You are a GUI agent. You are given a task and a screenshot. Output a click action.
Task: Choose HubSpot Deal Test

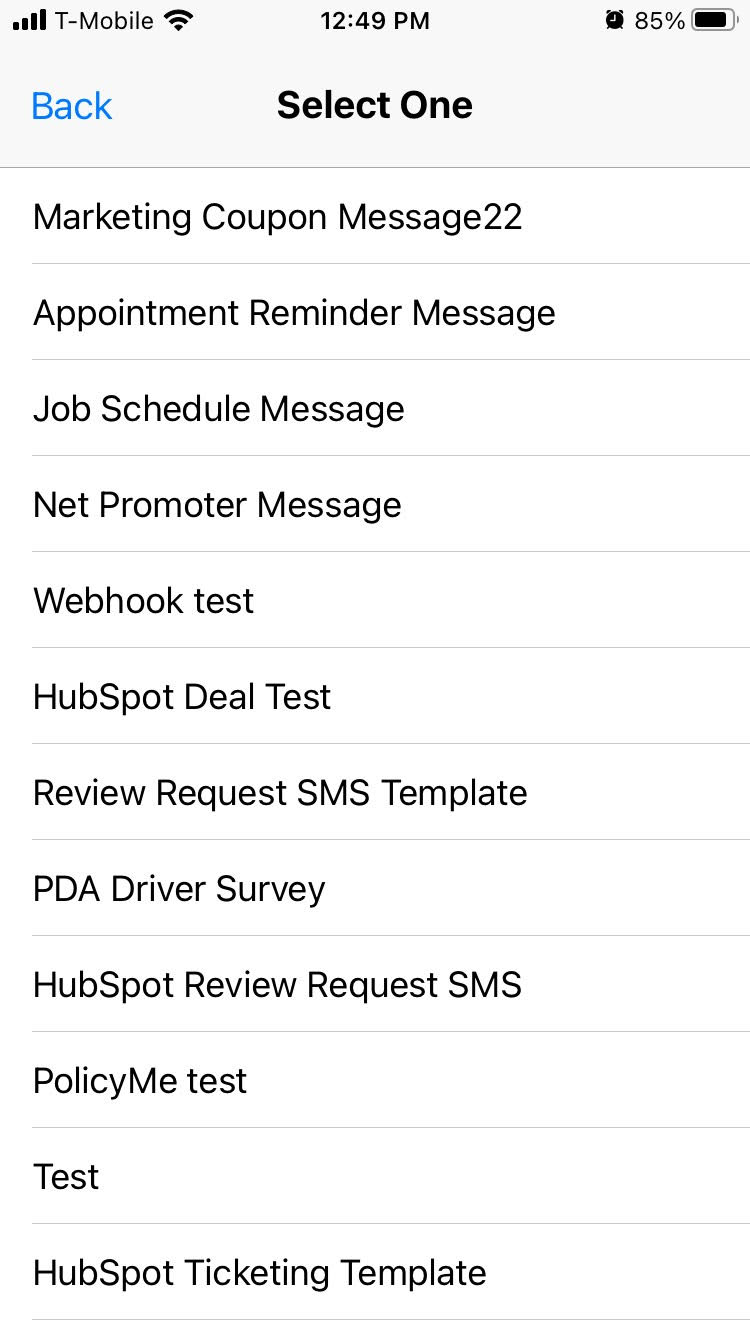375,696
